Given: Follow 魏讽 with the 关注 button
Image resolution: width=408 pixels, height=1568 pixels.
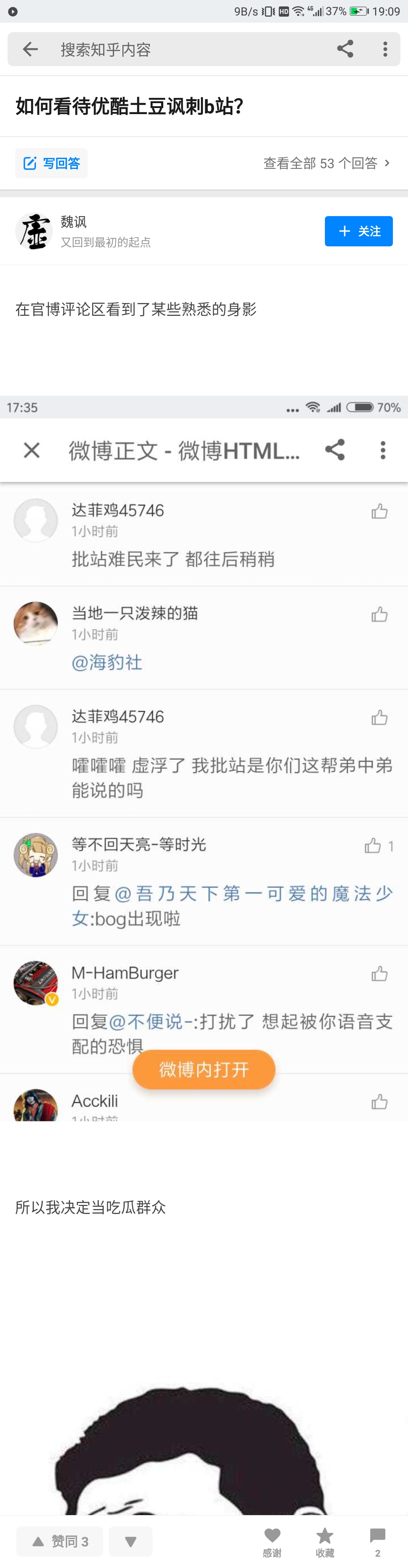Looking at the screenshot, I should coord(358,231).
